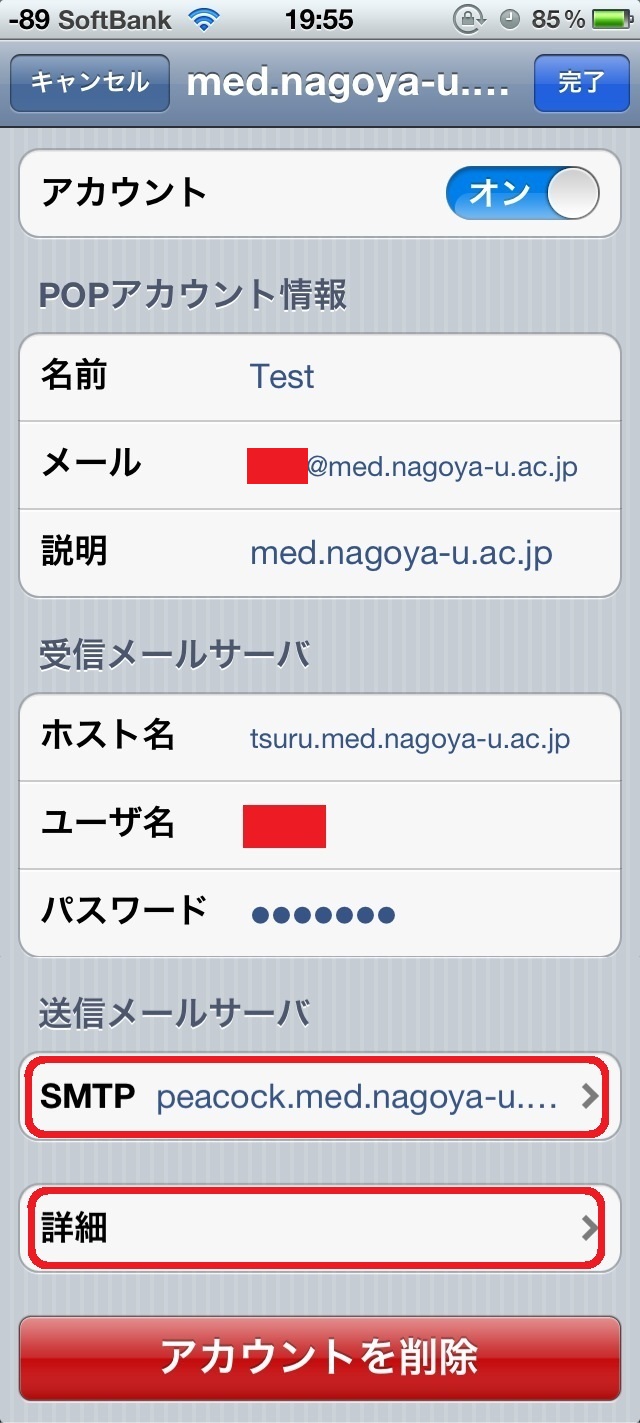Tap アカウントを削除 to delete the account
Screen dimensions: 640x1423
tap(320, 1358)
